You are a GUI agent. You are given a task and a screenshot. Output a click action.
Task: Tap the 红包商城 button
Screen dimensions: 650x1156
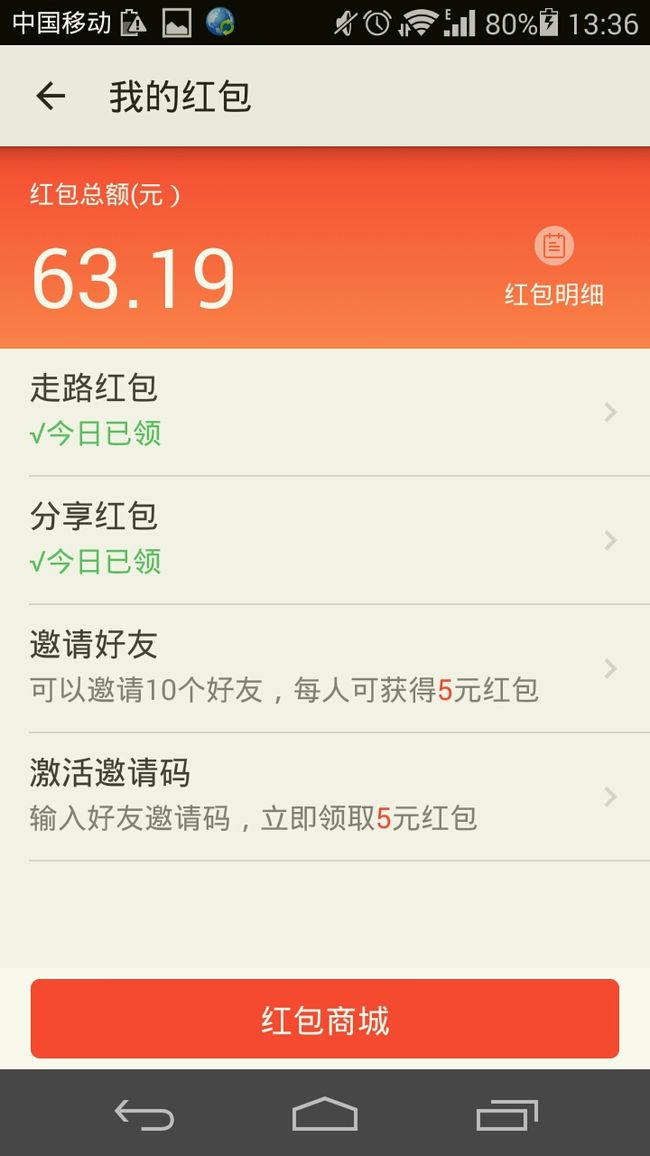(325, 1019)
